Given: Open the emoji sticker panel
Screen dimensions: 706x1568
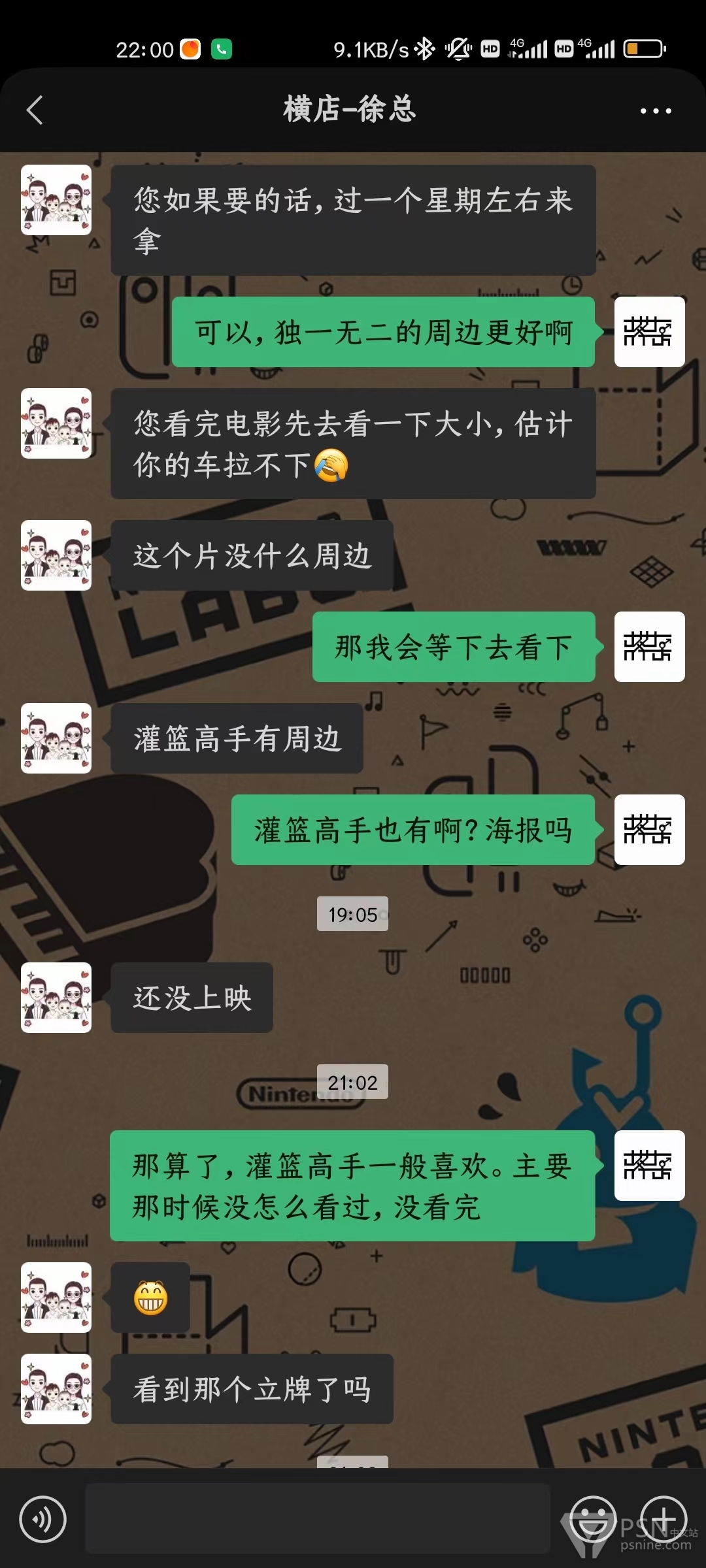Looking at the screenshot, I should 594,1519.
